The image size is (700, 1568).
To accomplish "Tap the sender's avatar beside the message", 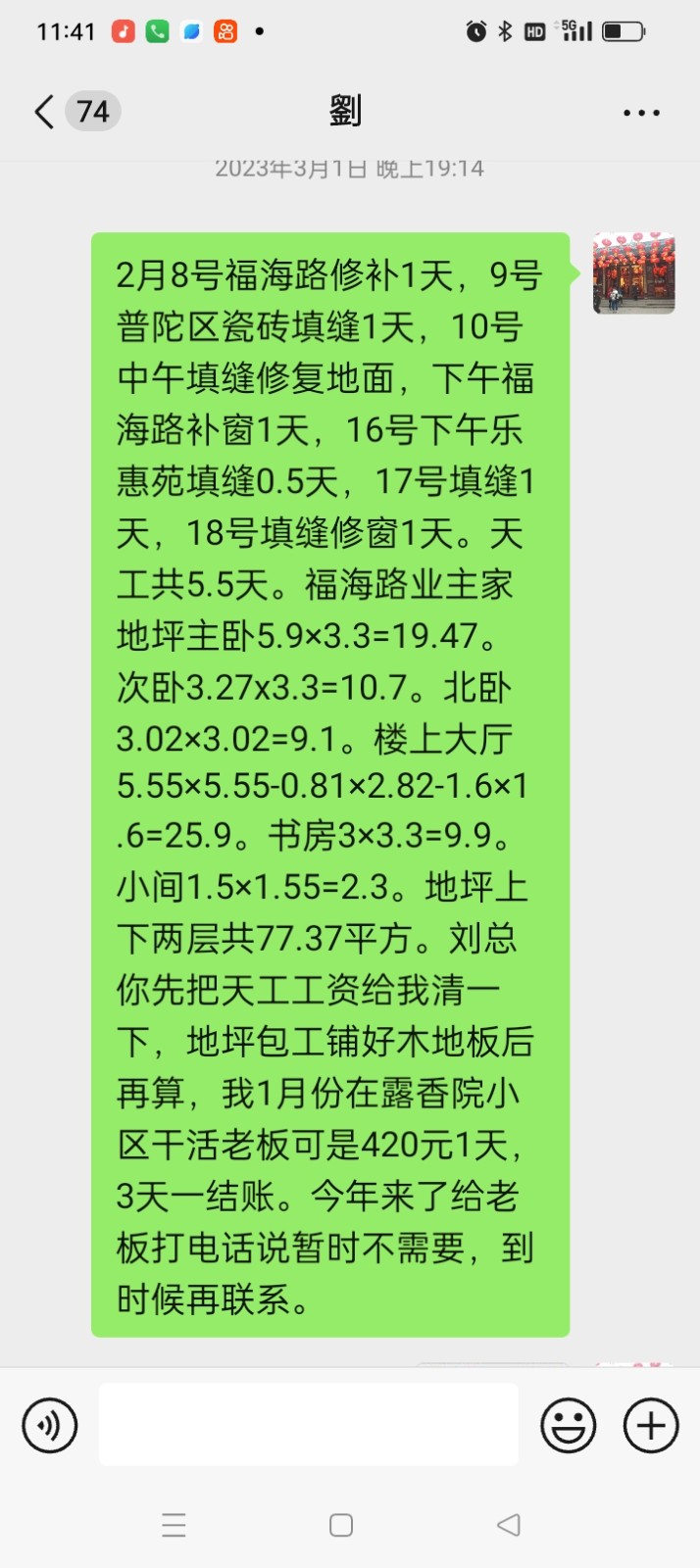I will click(x=633, y=273).
